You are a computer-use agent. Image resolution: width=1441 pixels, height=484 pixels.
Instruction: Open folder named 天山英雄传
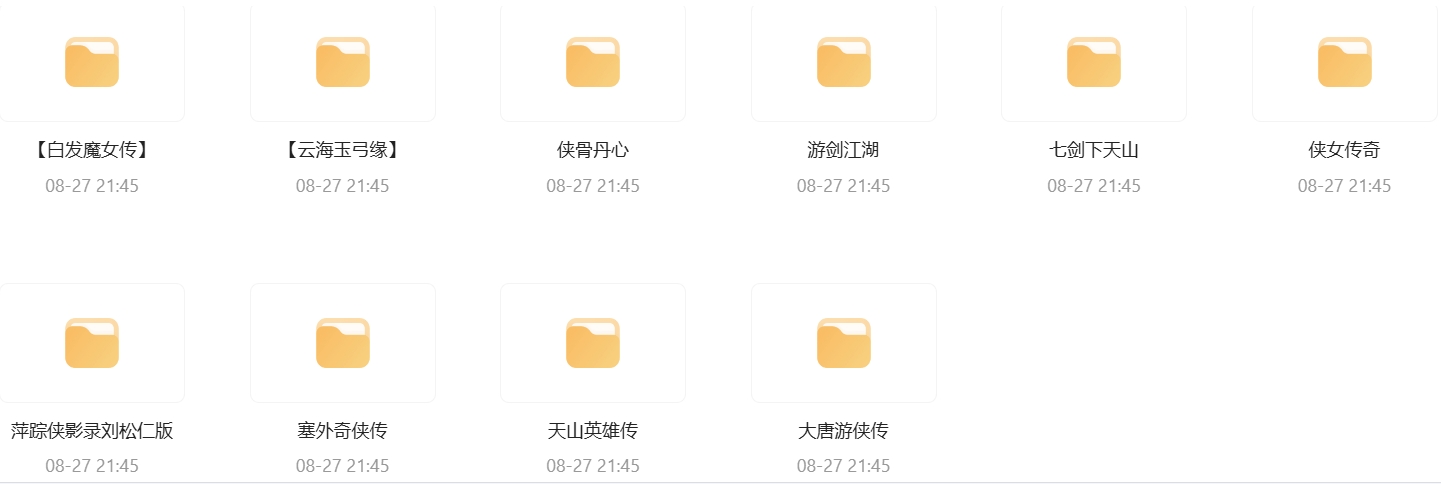[593, 343]
